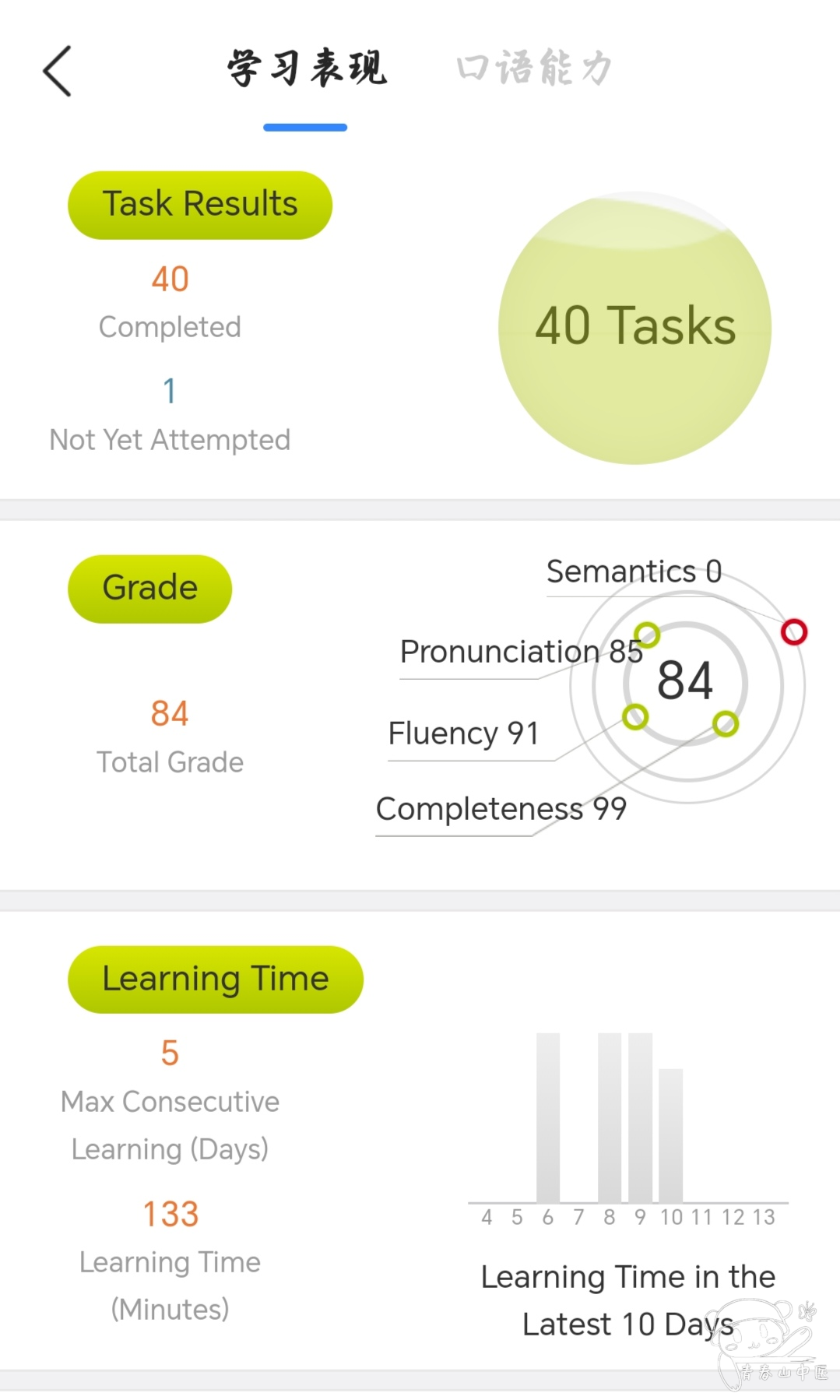Select the 学习表现 tab
840x1400 pixels.
pos(306,68)
